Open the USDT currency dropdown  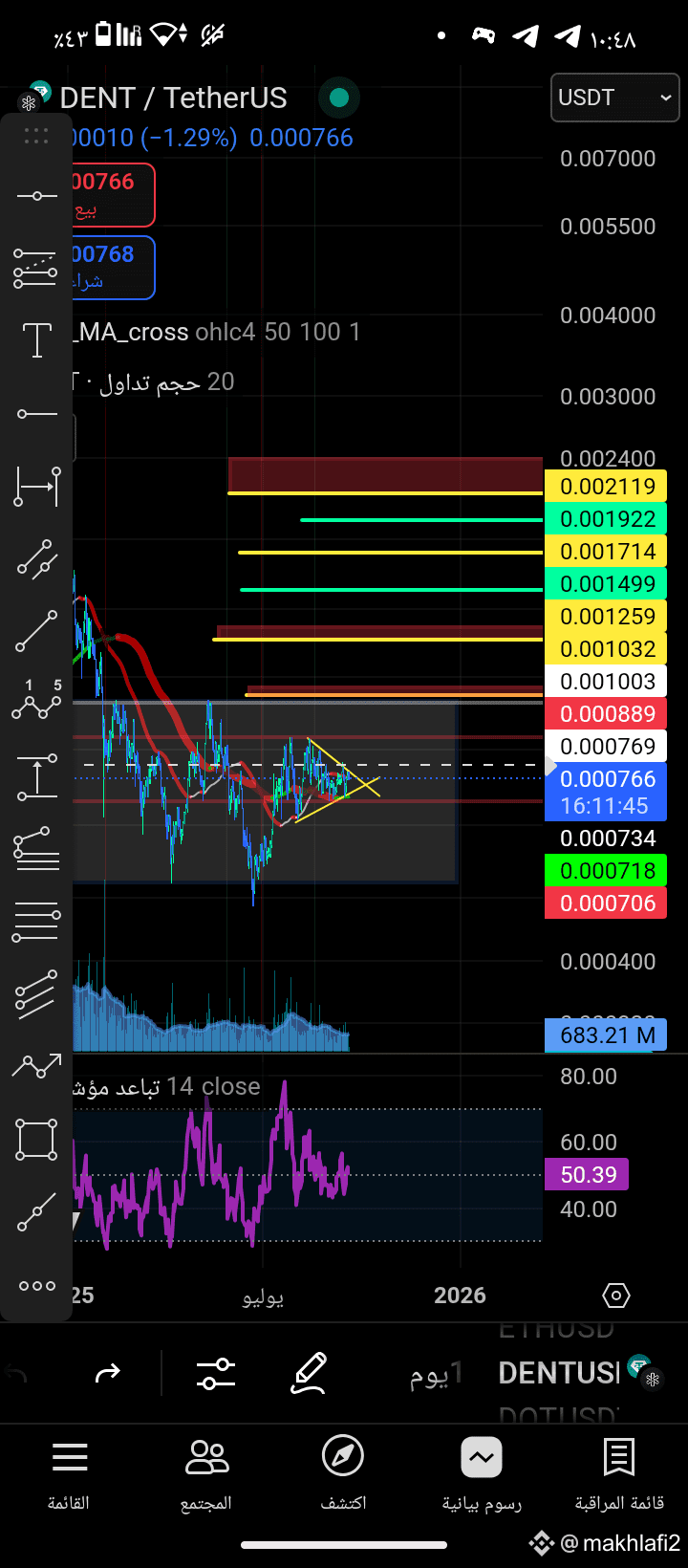pos(614,98)
